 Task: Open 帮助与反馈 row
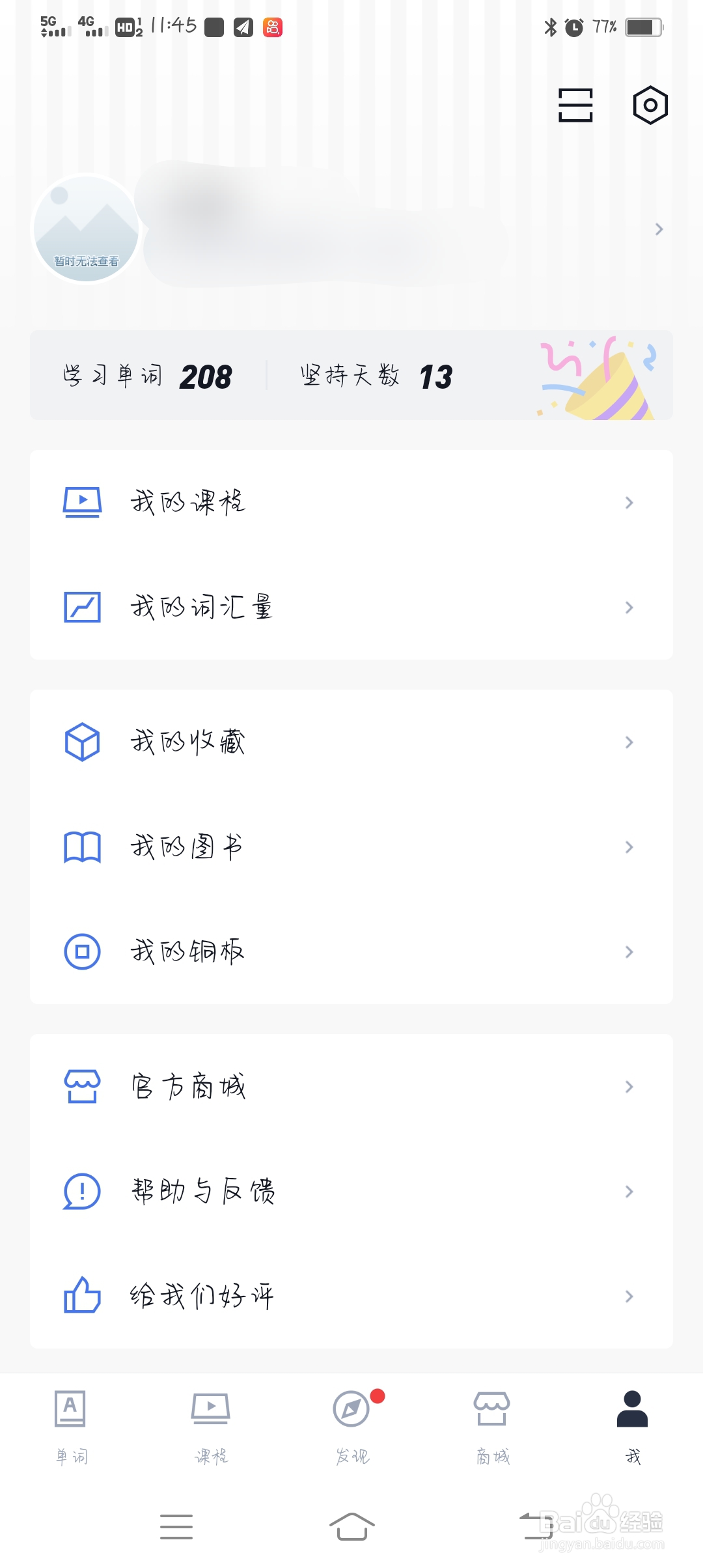pyautogui.click(x=351, y=1192)
